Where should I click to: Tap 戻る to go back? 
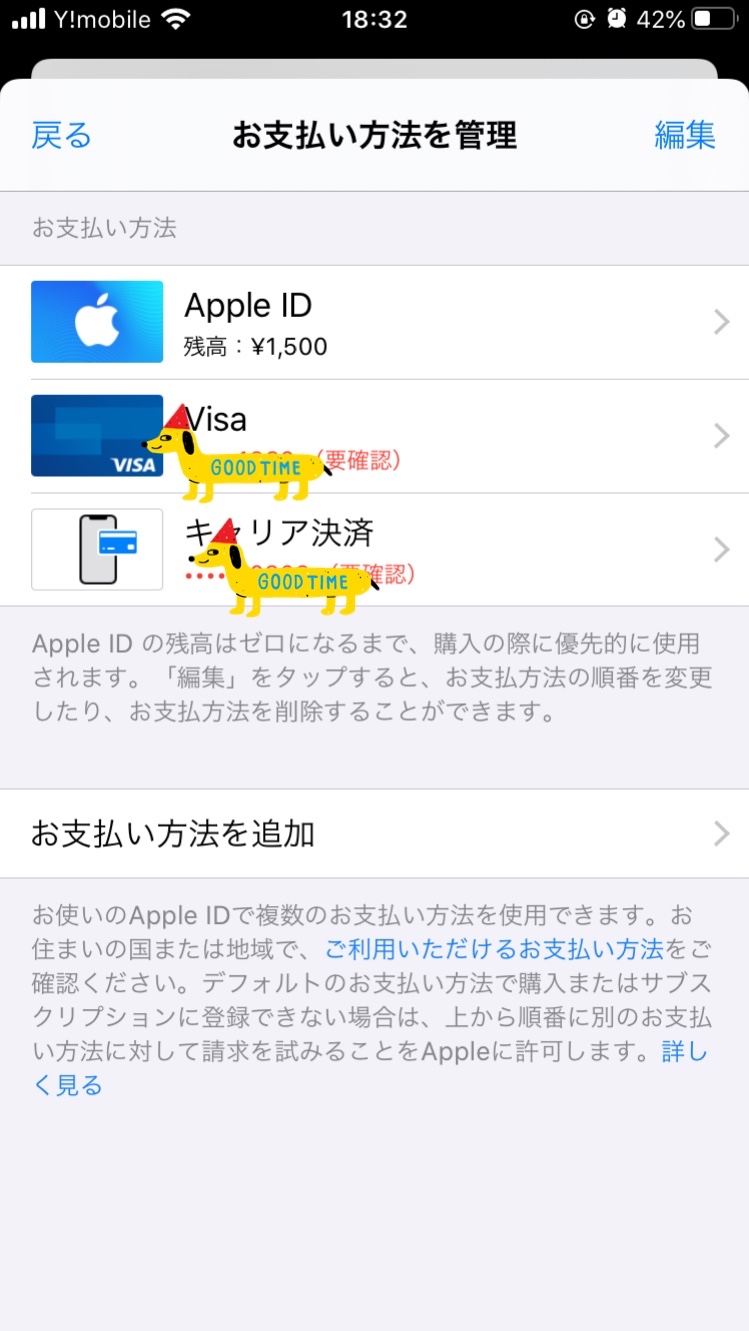[61, 135]
